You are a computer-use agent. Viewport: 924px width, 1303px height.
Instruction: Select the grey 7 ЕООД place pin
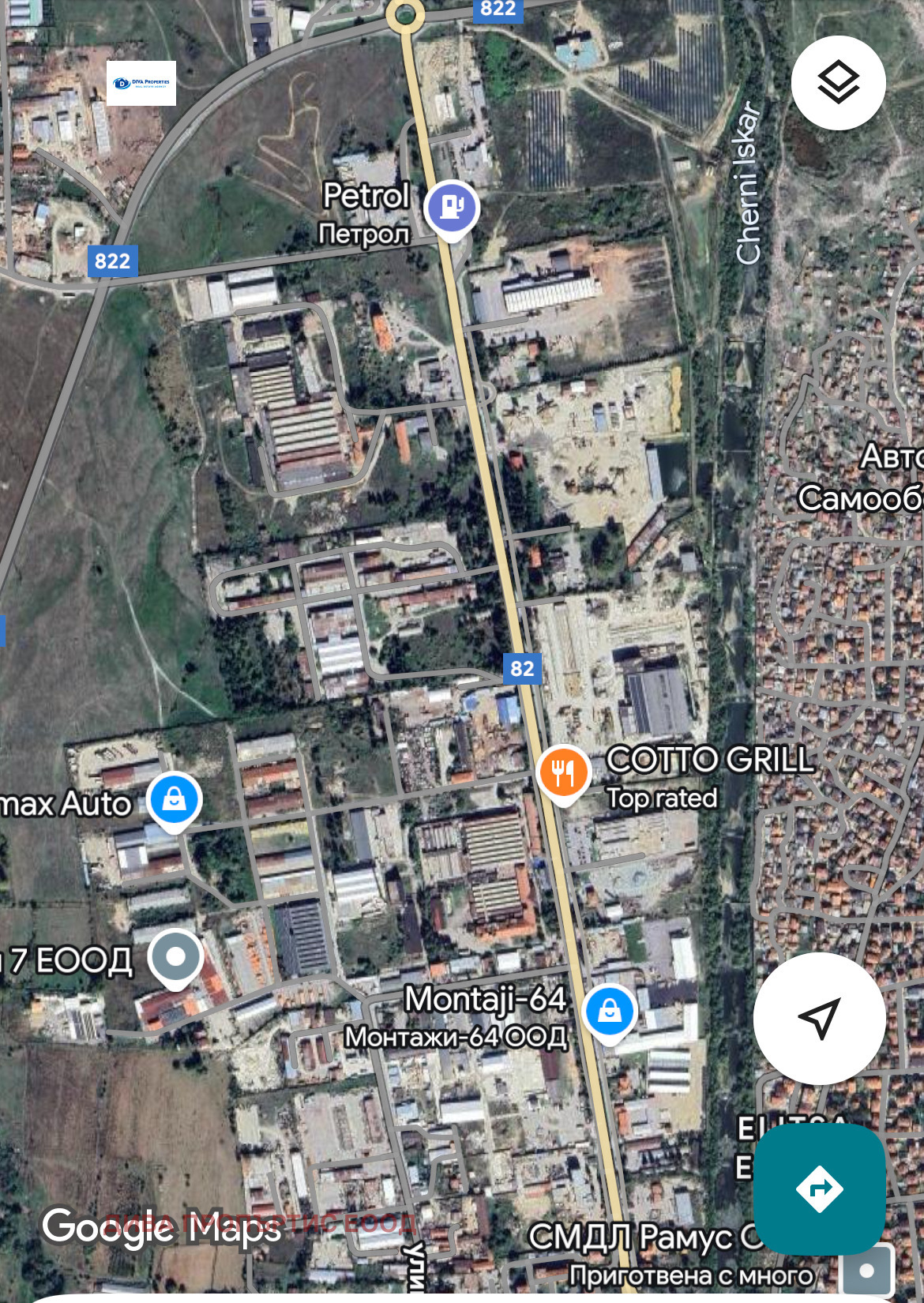point(176,958)
